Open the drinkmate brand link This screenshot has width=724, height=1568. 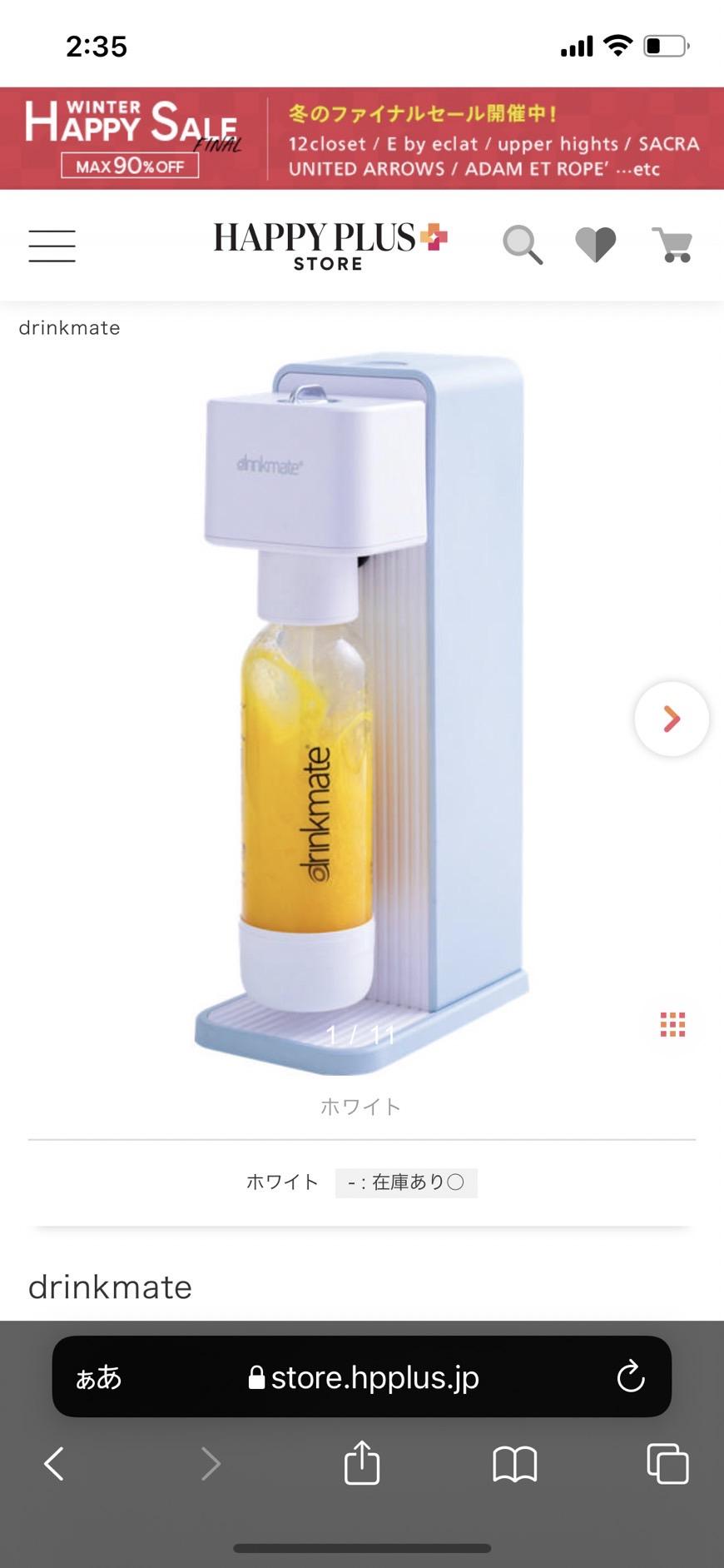click(x=69, y=327)
